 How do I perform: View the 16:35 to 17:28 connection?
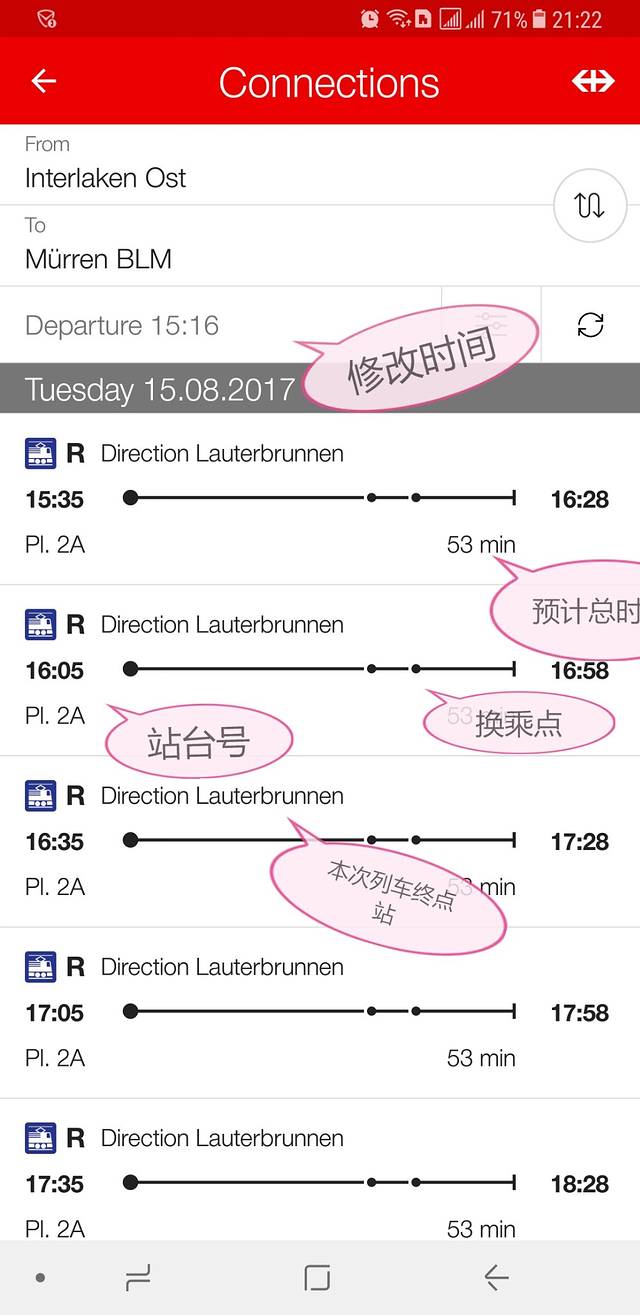320,842
